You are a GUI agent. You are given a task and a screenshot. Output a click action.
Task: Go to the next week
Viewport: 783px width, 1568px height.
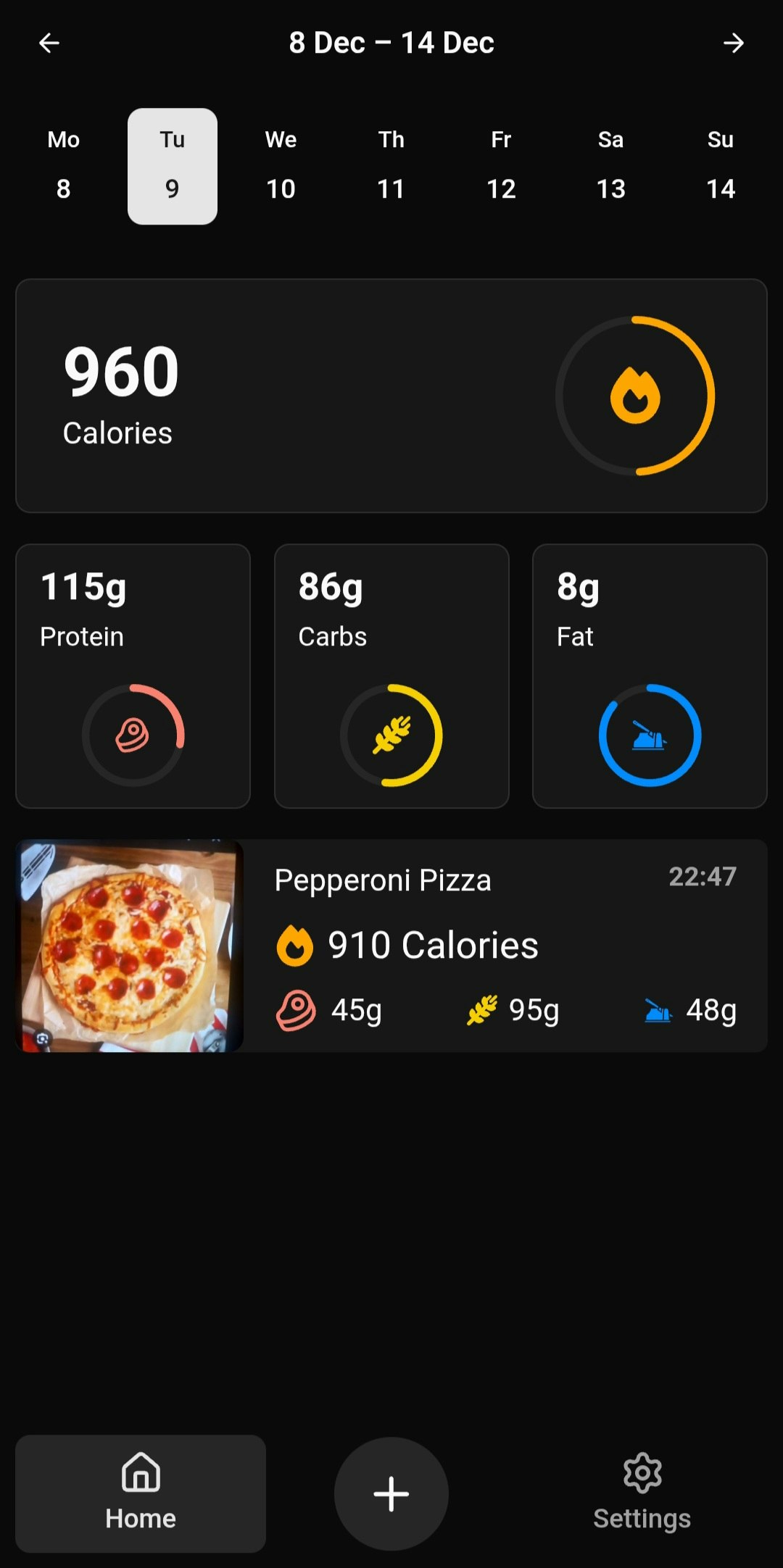point(733,43)
